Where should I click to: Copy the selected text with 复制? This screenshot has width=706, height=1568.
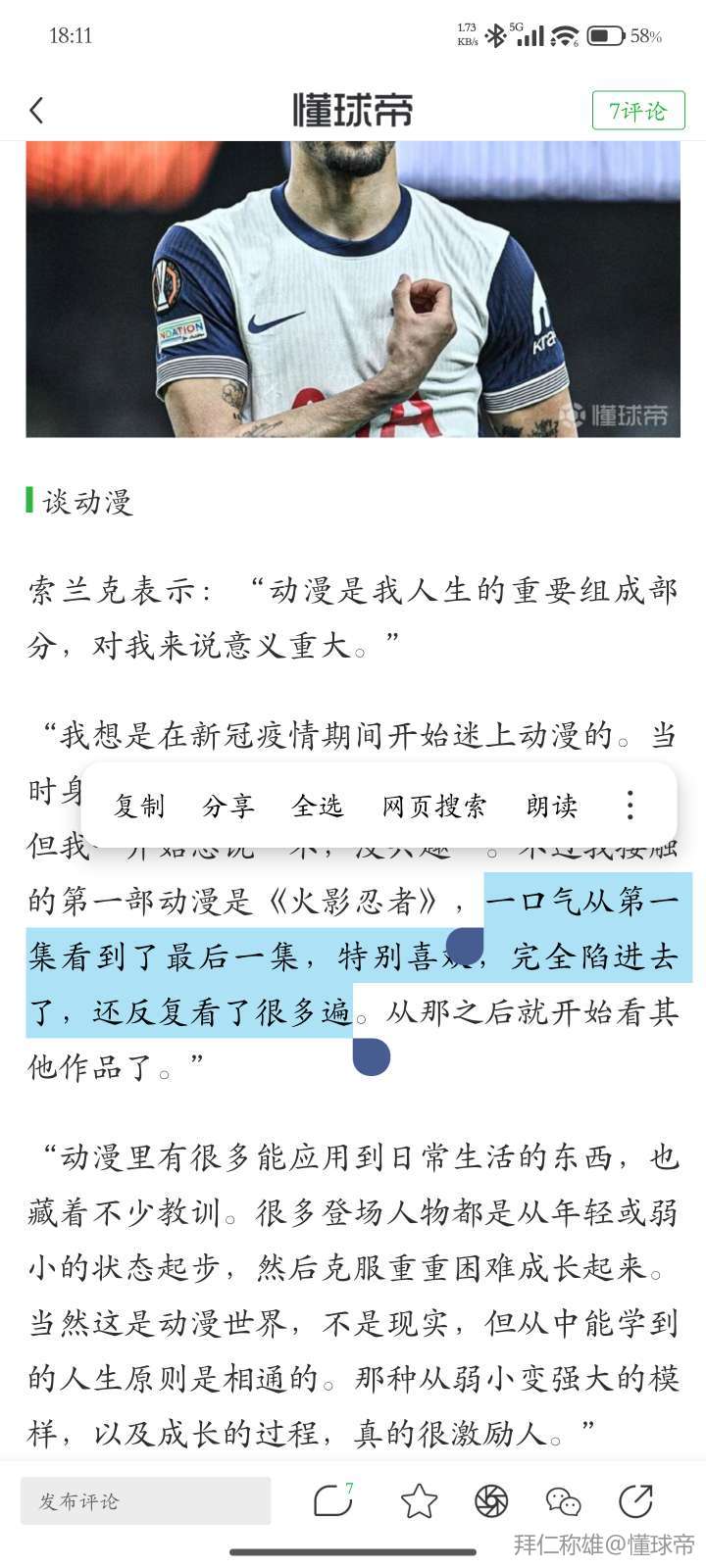[139, 806]
